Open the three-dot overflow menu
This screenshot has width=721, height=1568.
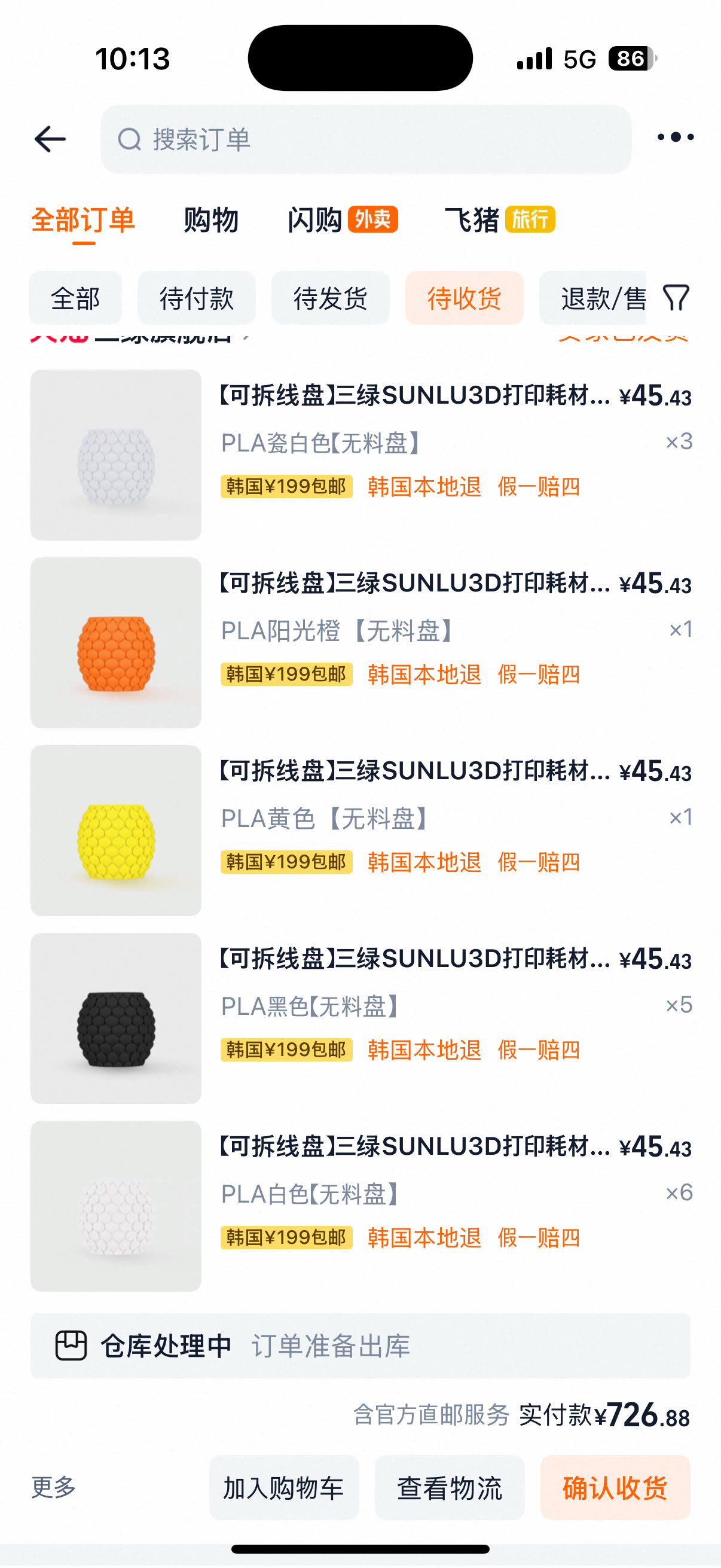click(x=675, y=138)
